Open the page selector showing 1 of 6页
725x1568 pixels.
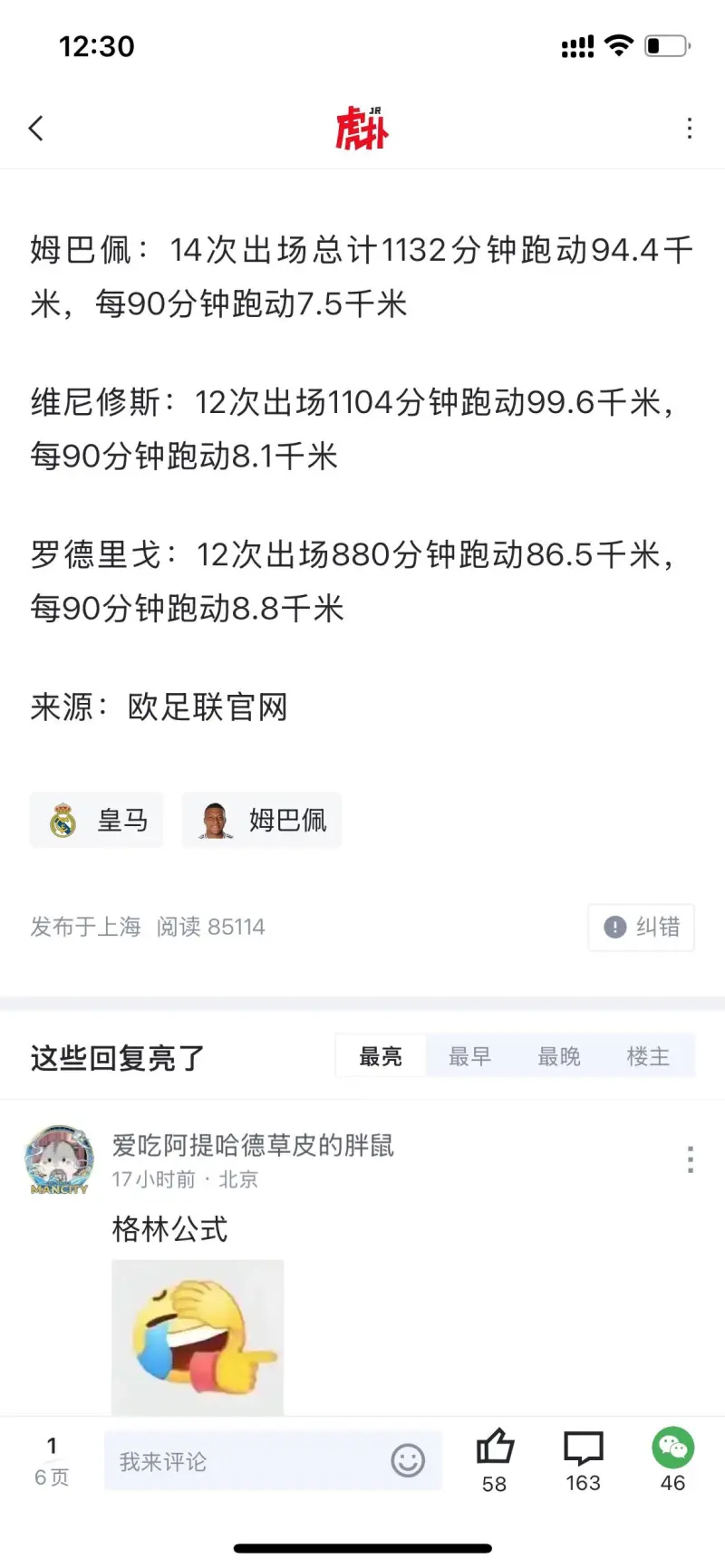click(x=52, y=1460)
